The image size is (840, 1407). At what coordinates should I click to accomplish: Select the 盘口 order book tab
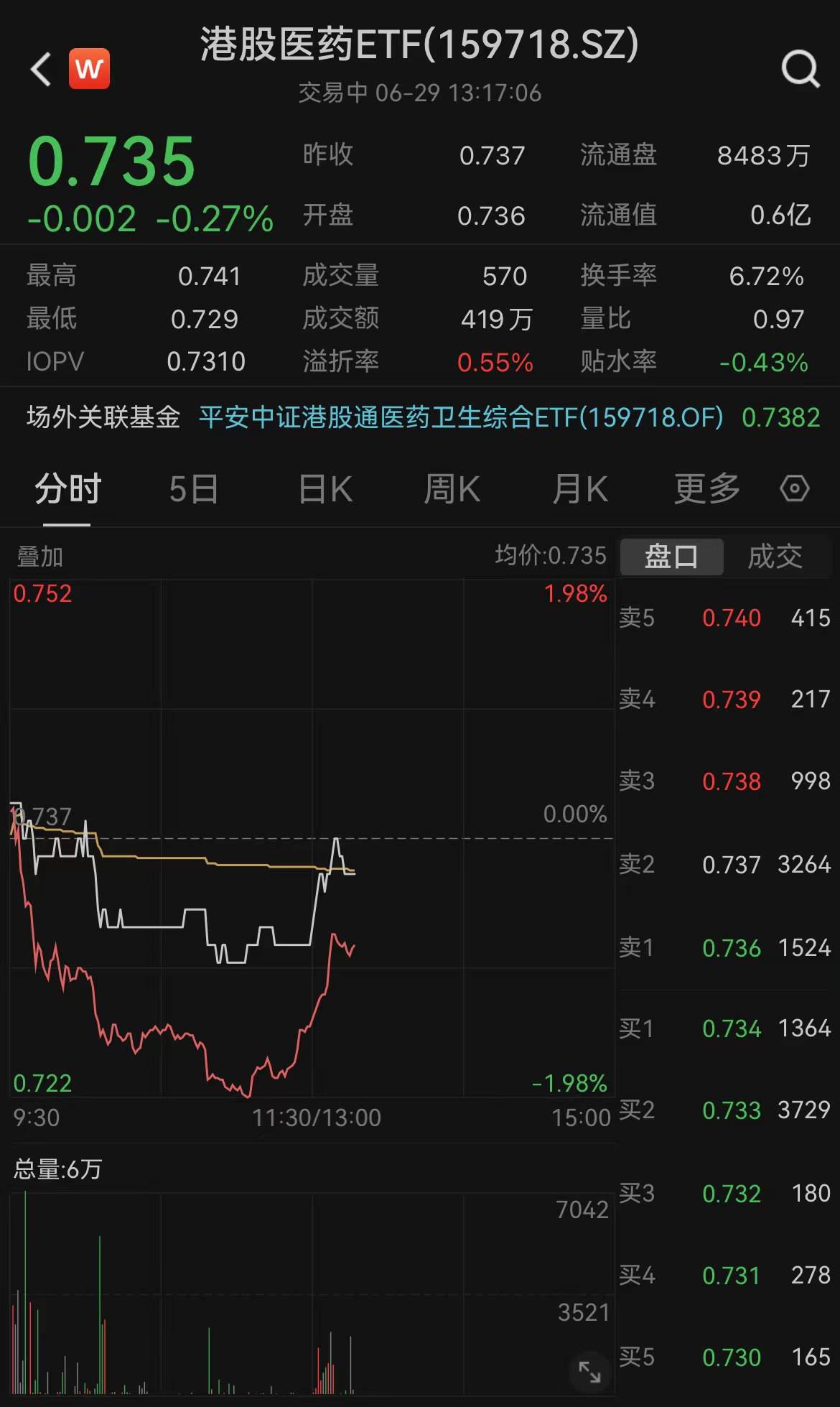(x=671, y=557)
